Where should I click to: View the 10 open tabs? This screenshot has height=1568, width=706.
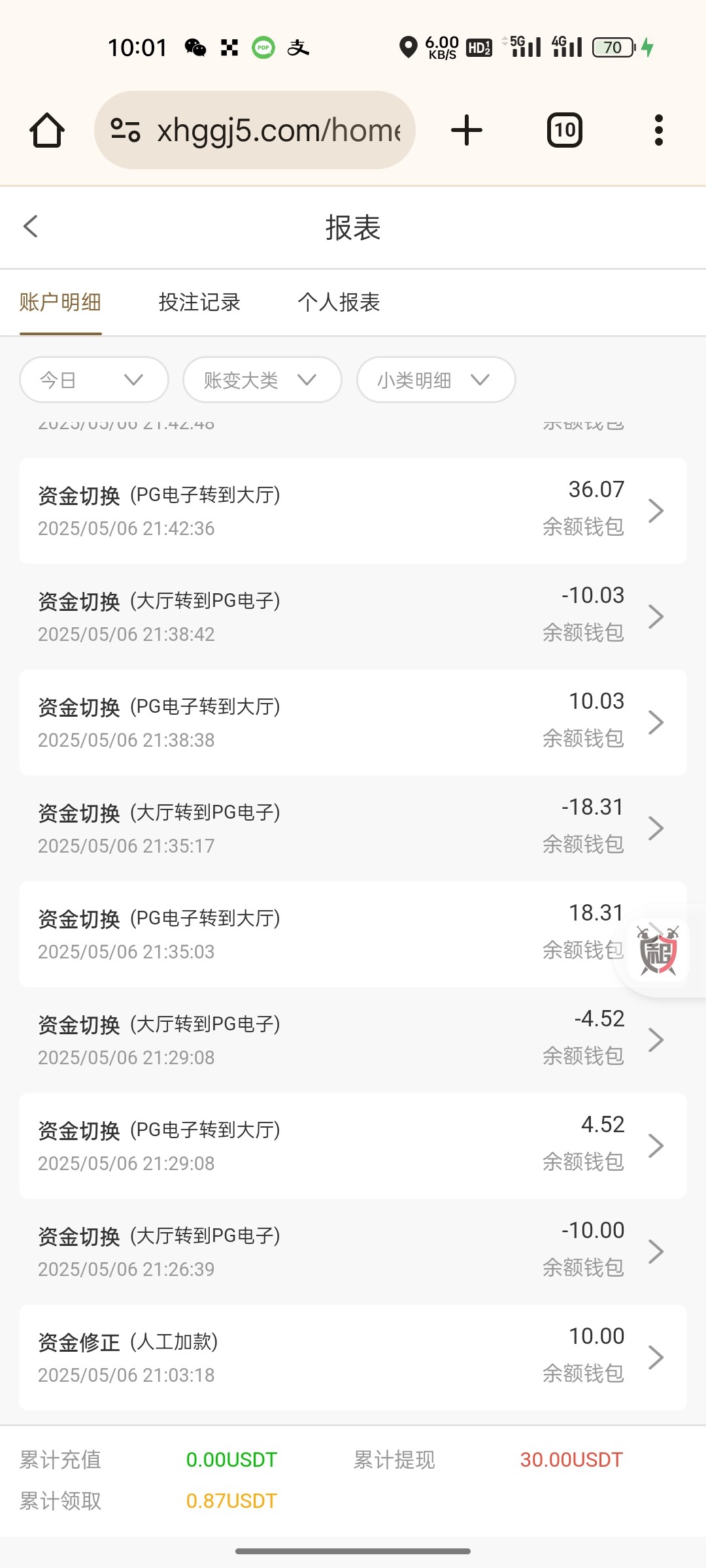tap(565, 130)
